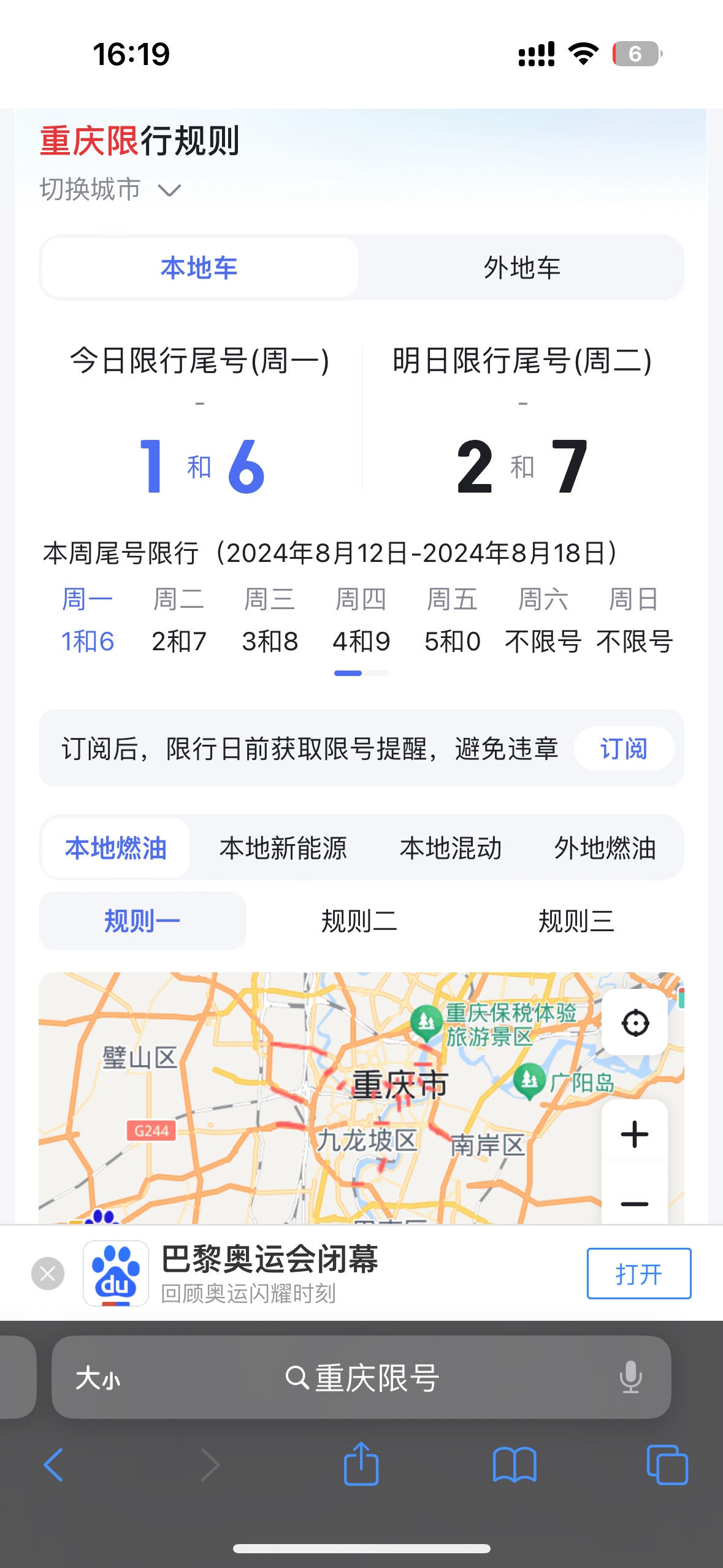Image resolution: width=723 pixels, height=1568 pixels.
Task: Dismiss the Baidu app banner
Action: click(x=48, y=1274)
